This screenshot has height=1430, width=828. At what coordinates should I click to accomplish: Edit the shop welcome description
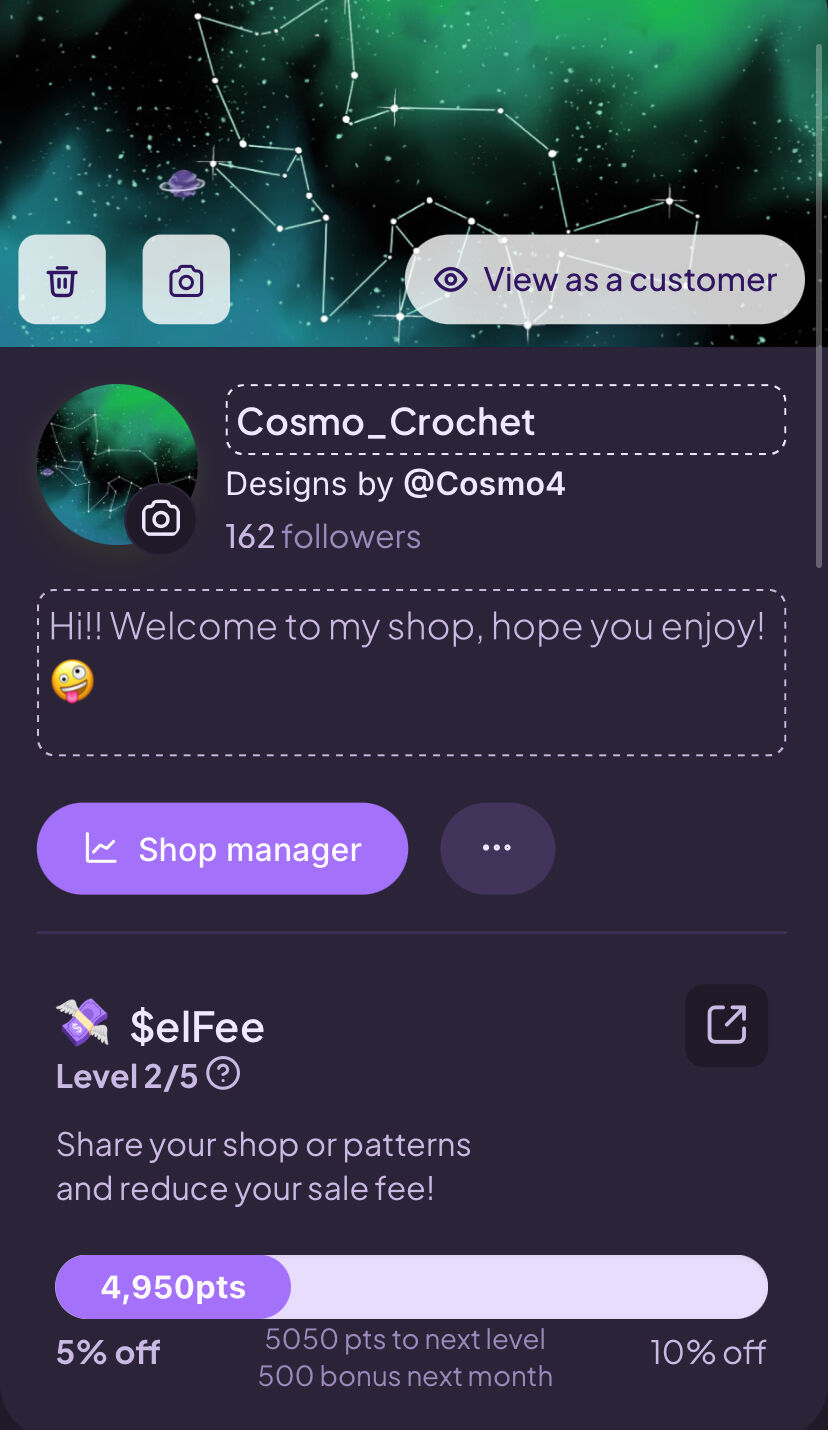(x=411, y=672)
